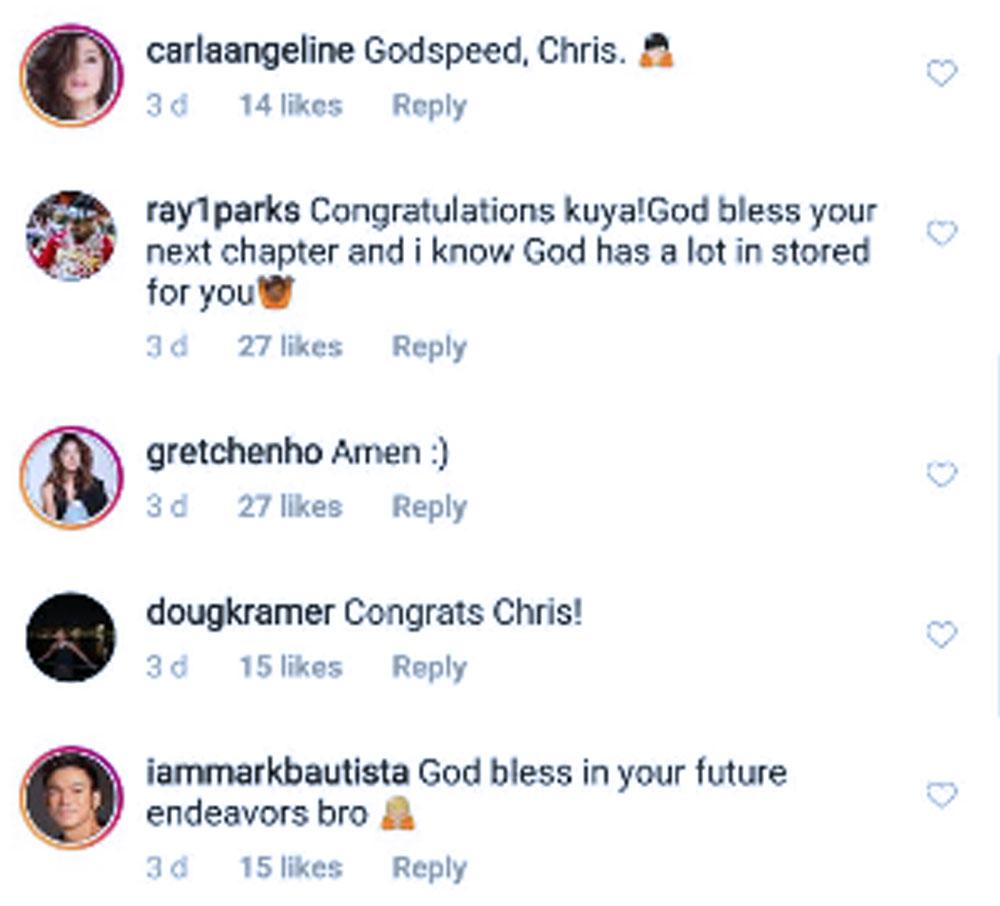Viewport: 1000px width, 906px height.
Task: Reply to gretchenho's Amen comment
Action: (x=429, y=507)
